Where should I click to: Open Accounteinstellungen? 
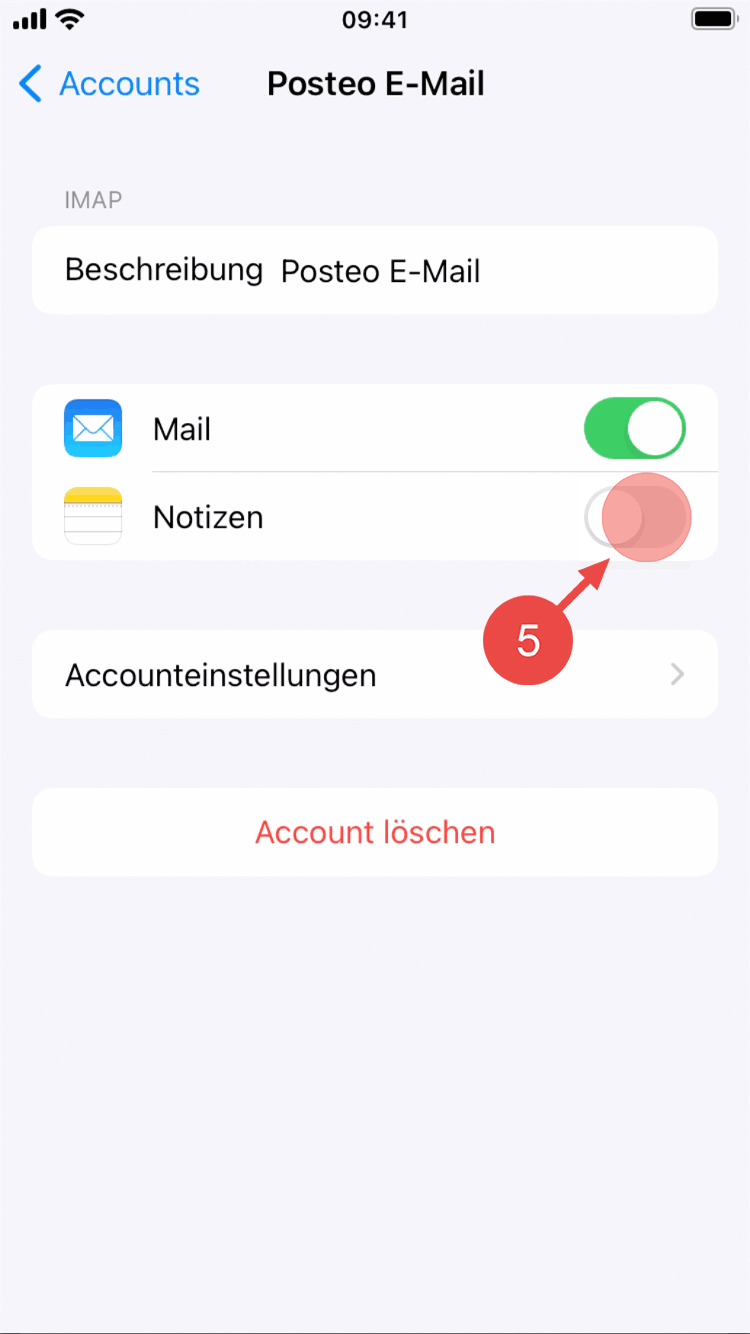(375, 675)
